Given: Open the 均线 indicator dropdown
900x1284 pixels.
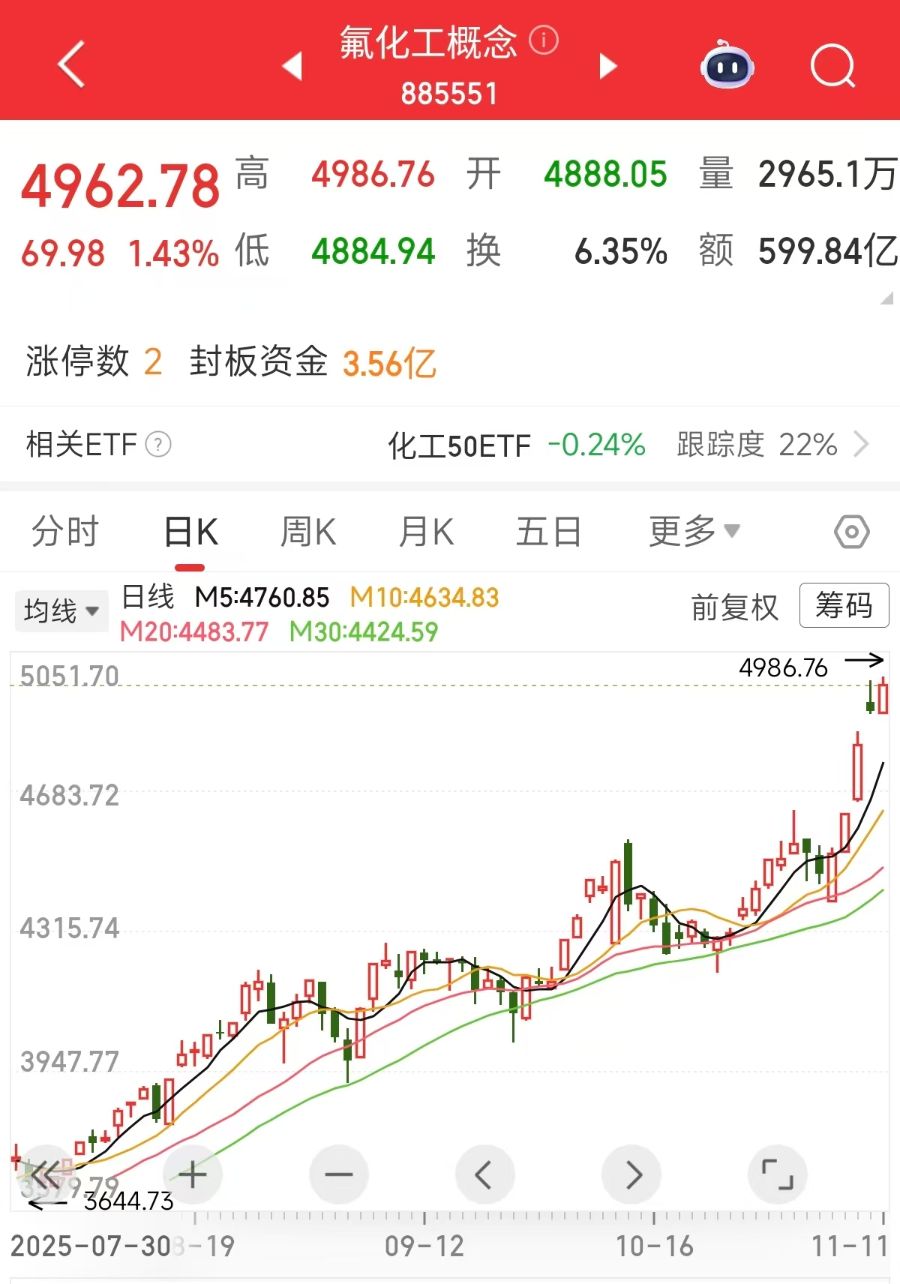Looking at the screenshot, I should point(61,610).
